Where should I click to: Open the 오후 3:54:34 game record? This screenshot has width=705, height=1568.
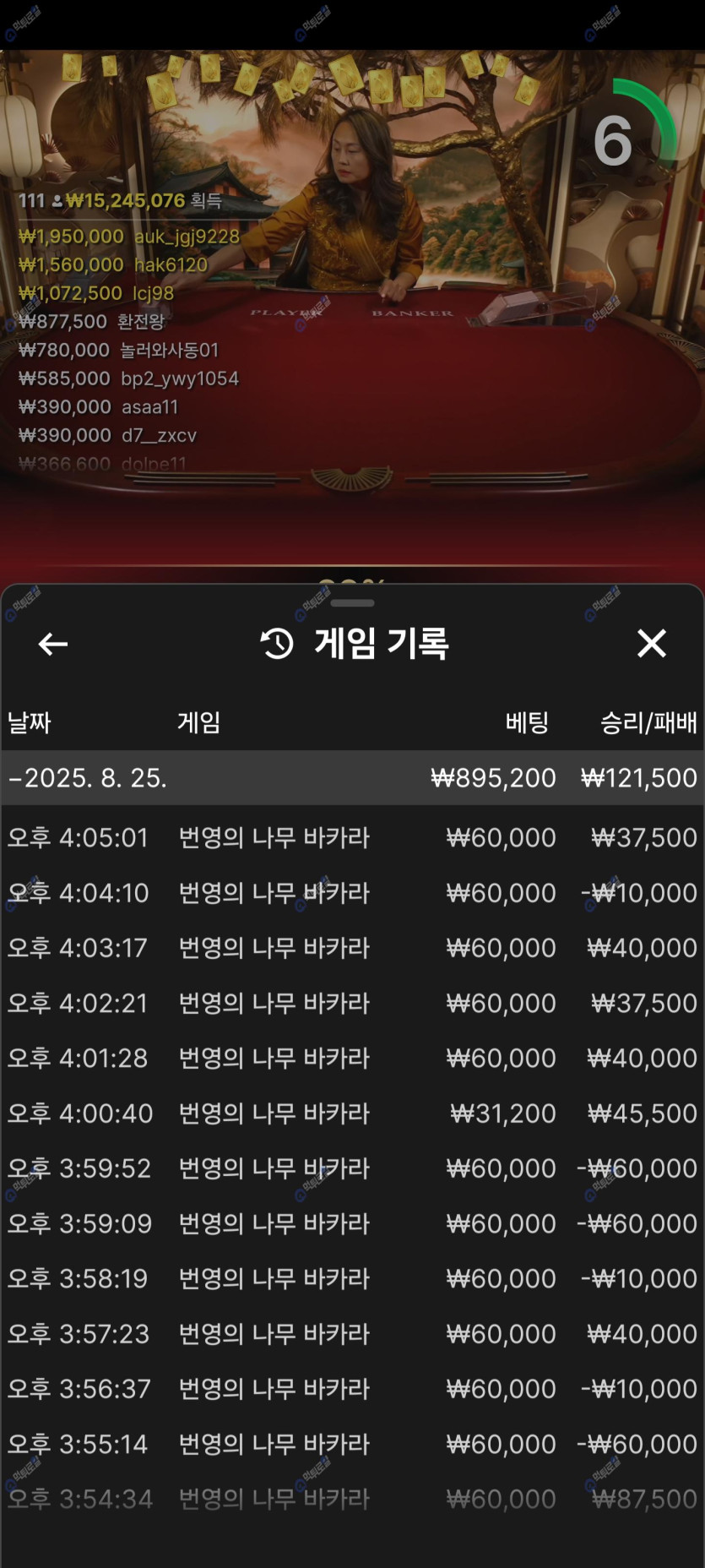coord(352,1499)
